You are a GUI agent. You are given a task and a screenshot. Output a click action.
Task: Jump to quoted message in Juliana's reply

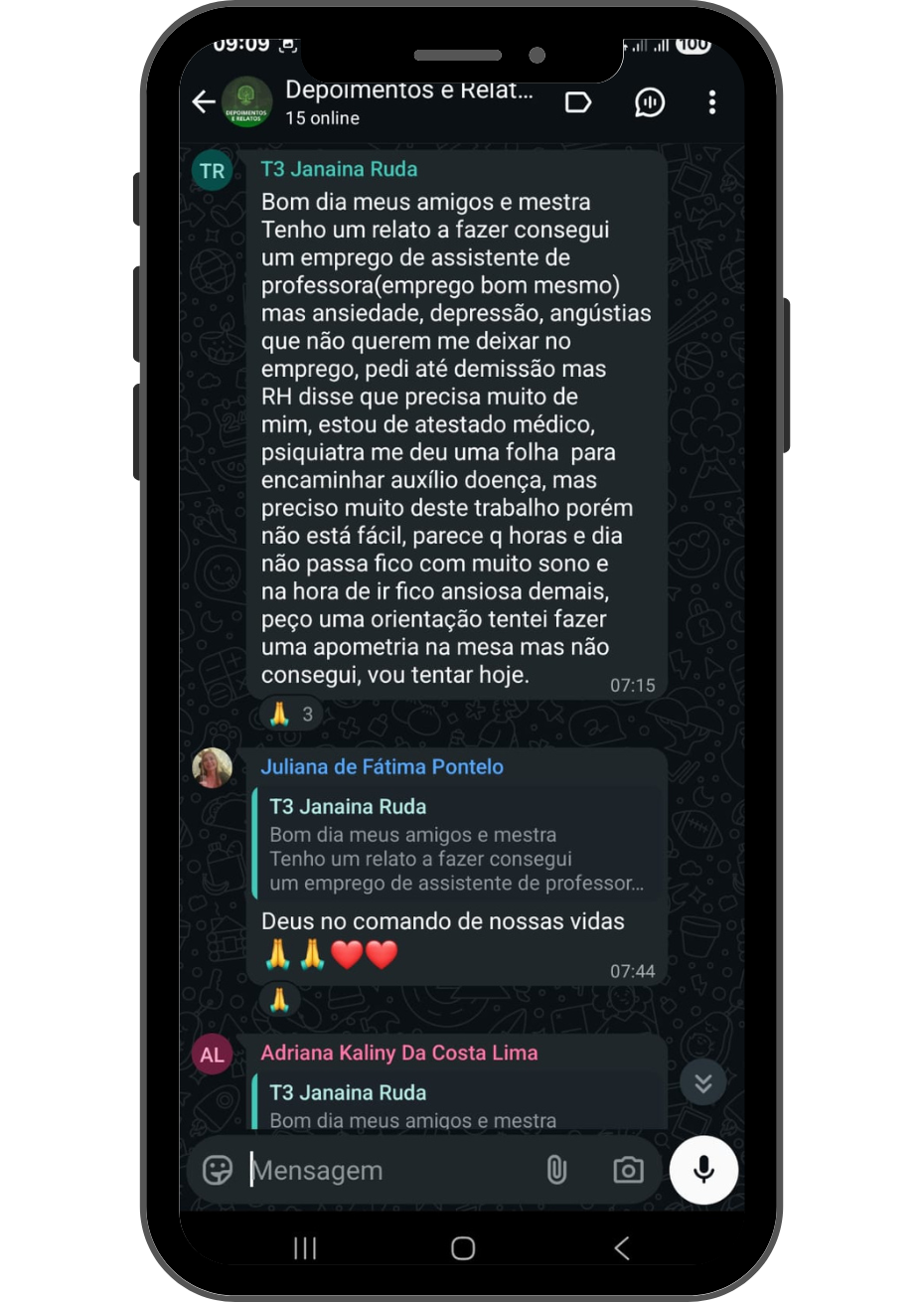click(457, 845)
